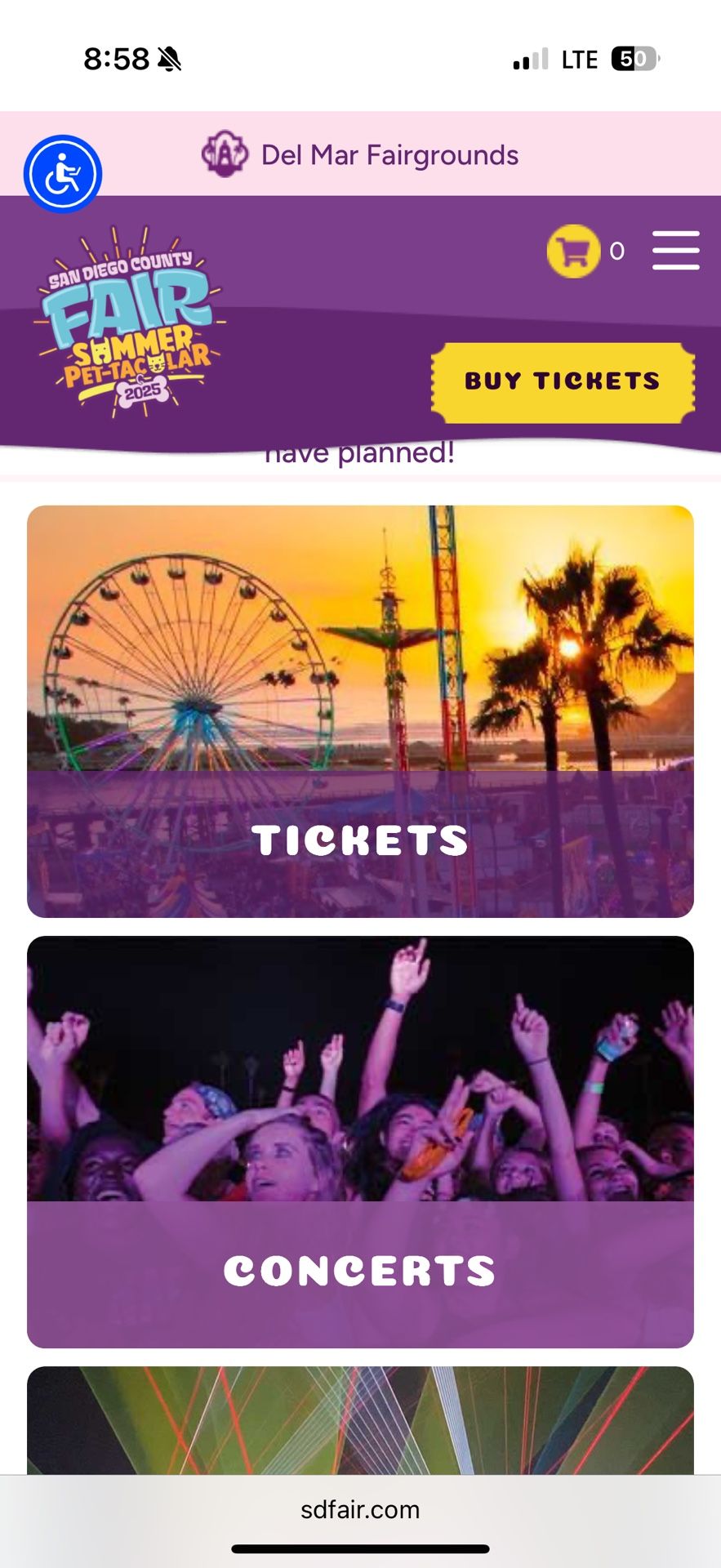The image size is (721, 1568).
Task: Open the Tickets card
Action: [x=360, y=710]
